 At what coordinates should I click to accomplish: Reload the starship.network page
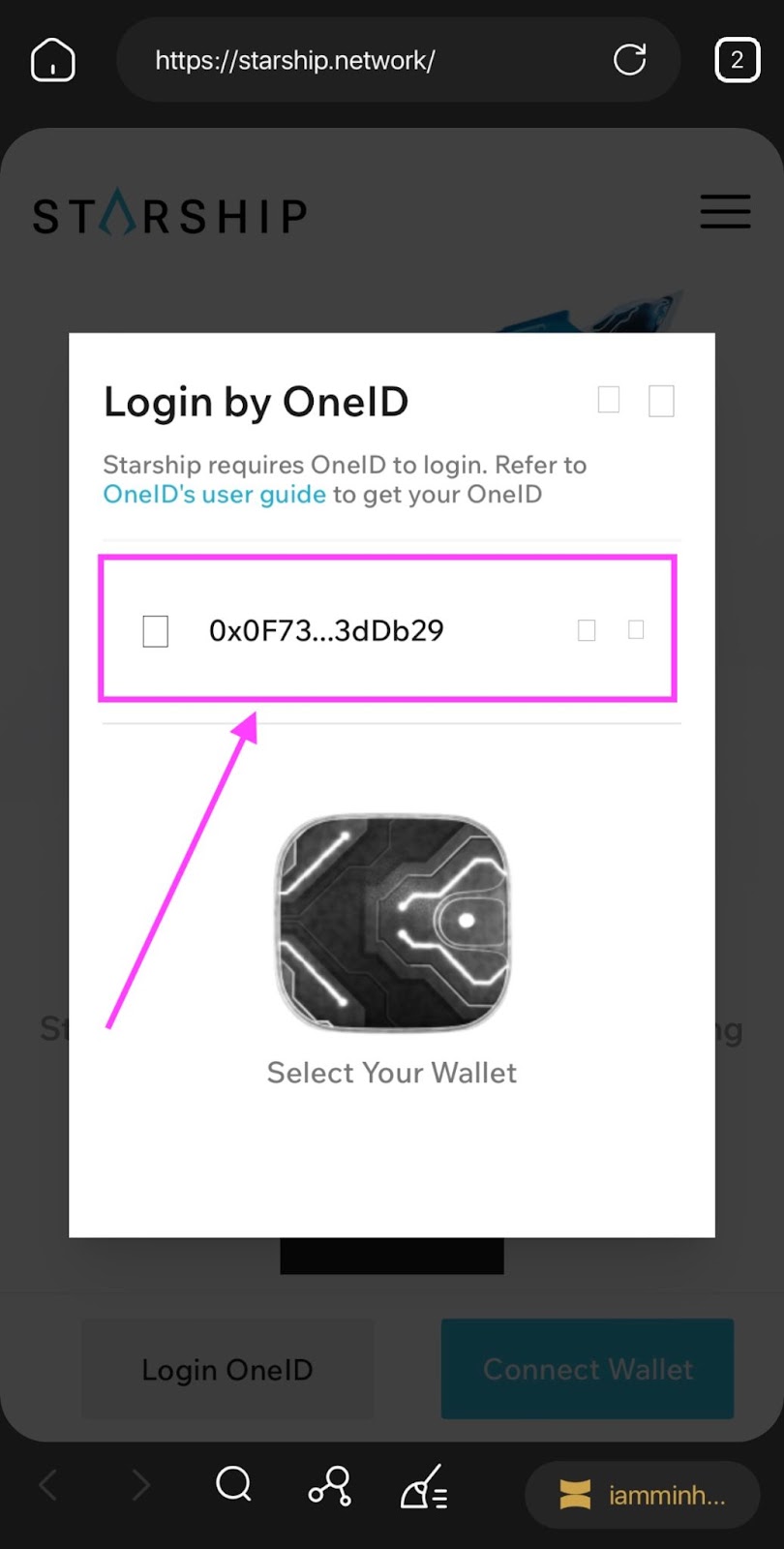point(629,60)
